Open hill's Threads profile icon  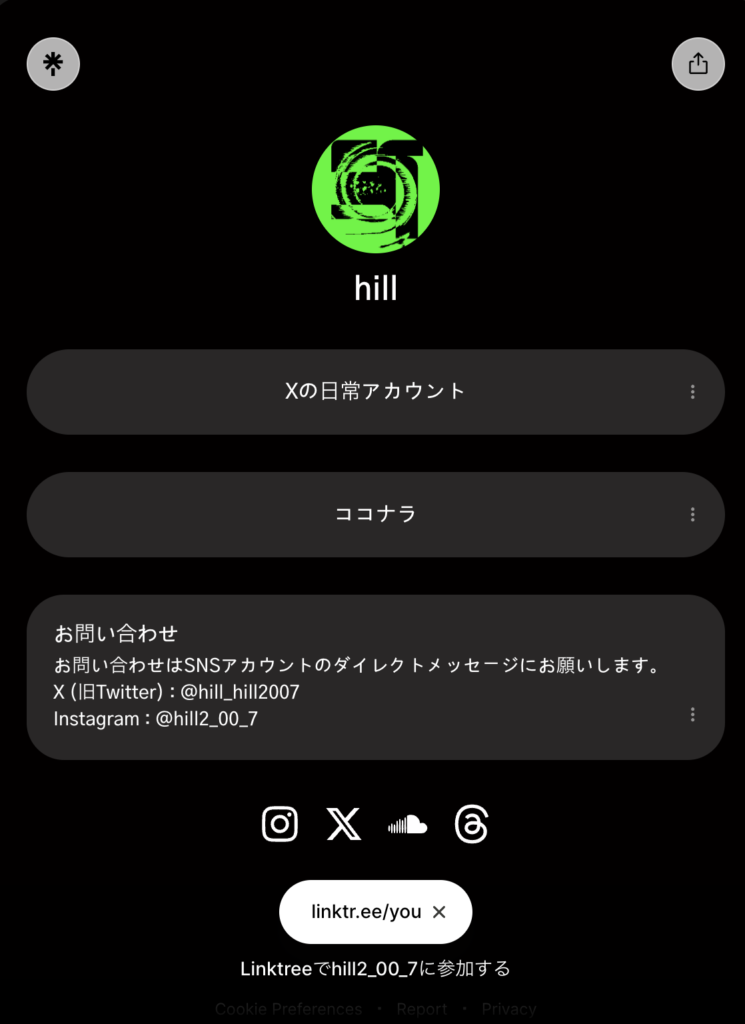point(471,824)
